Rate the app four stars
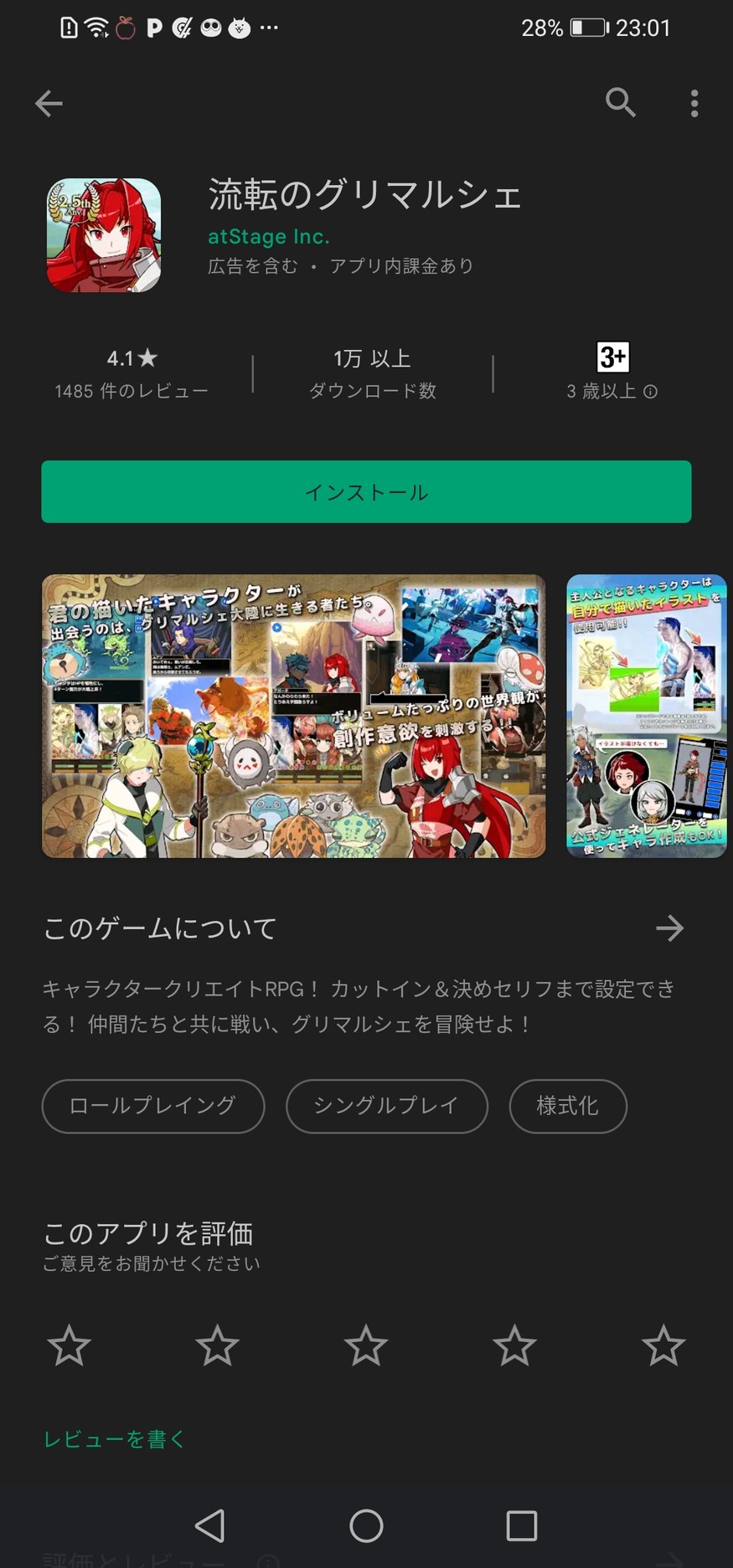The width and height of the screenshot is (733, 1568). click(514, 1345)
